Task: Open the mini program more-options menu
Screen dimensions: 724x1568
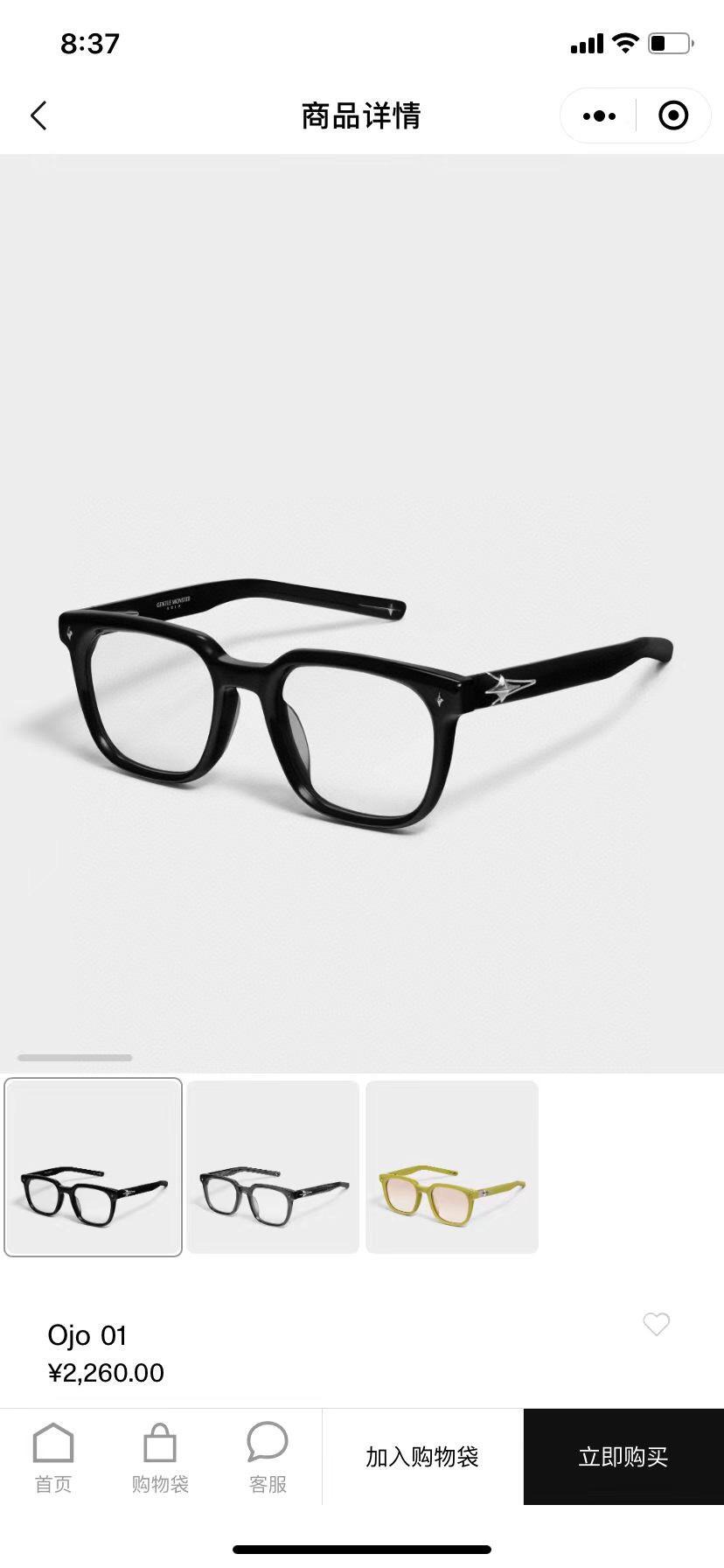Action: (599, 115)
